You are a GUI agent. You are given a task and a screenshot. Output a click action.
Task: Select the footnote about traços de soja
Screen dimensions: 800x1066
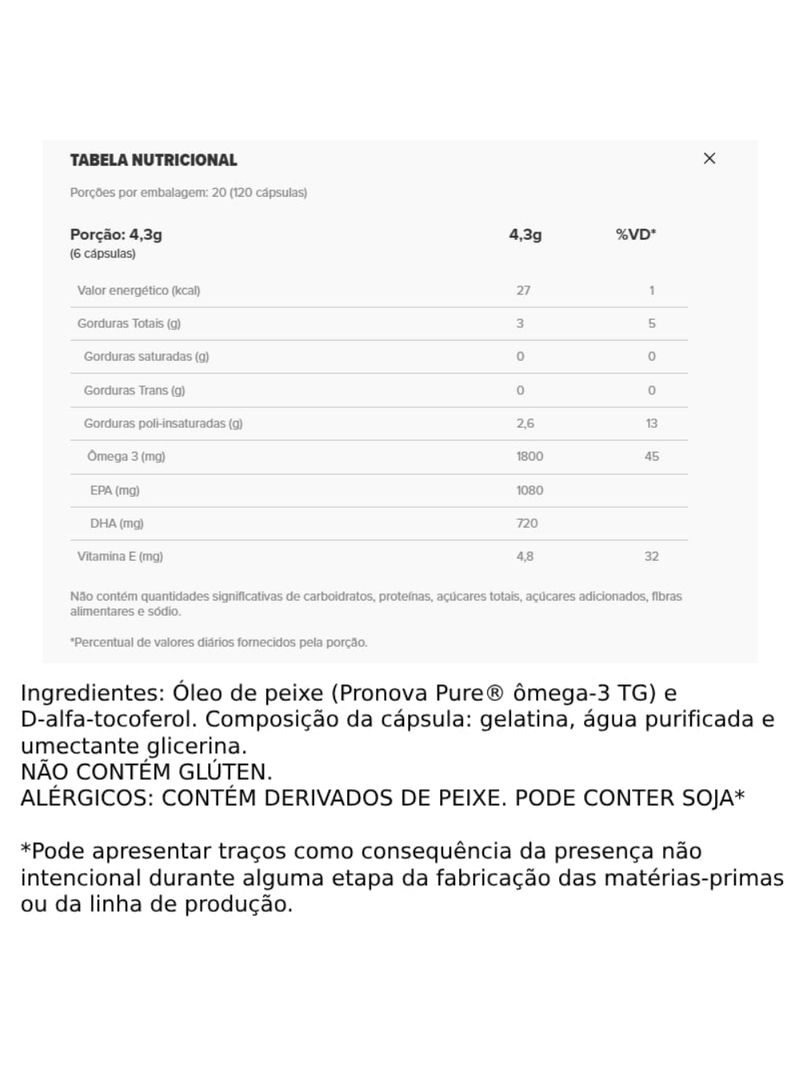click(400, 876)
